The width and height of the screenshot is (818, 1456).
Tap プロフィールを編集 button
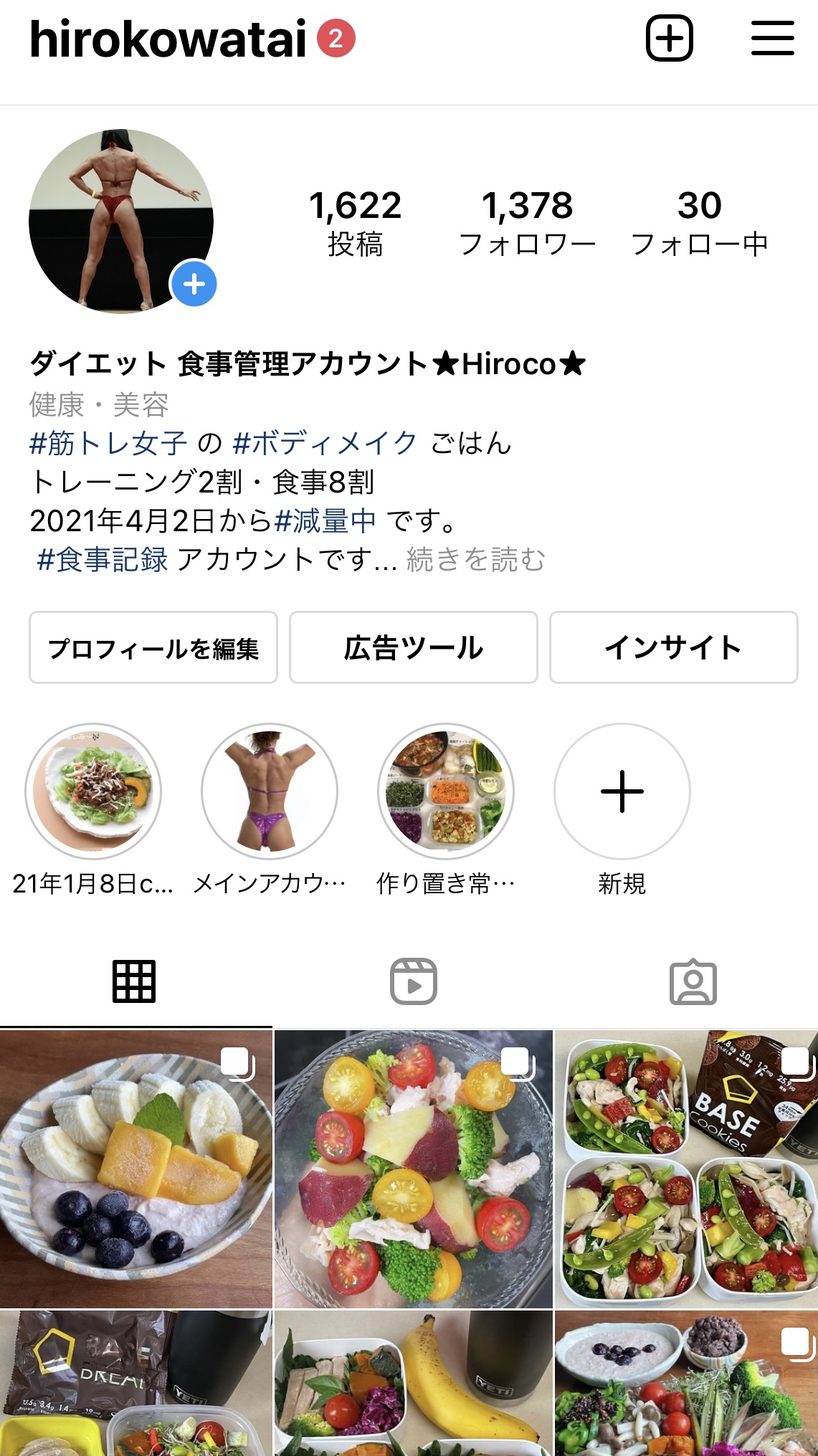pos(153,647)
